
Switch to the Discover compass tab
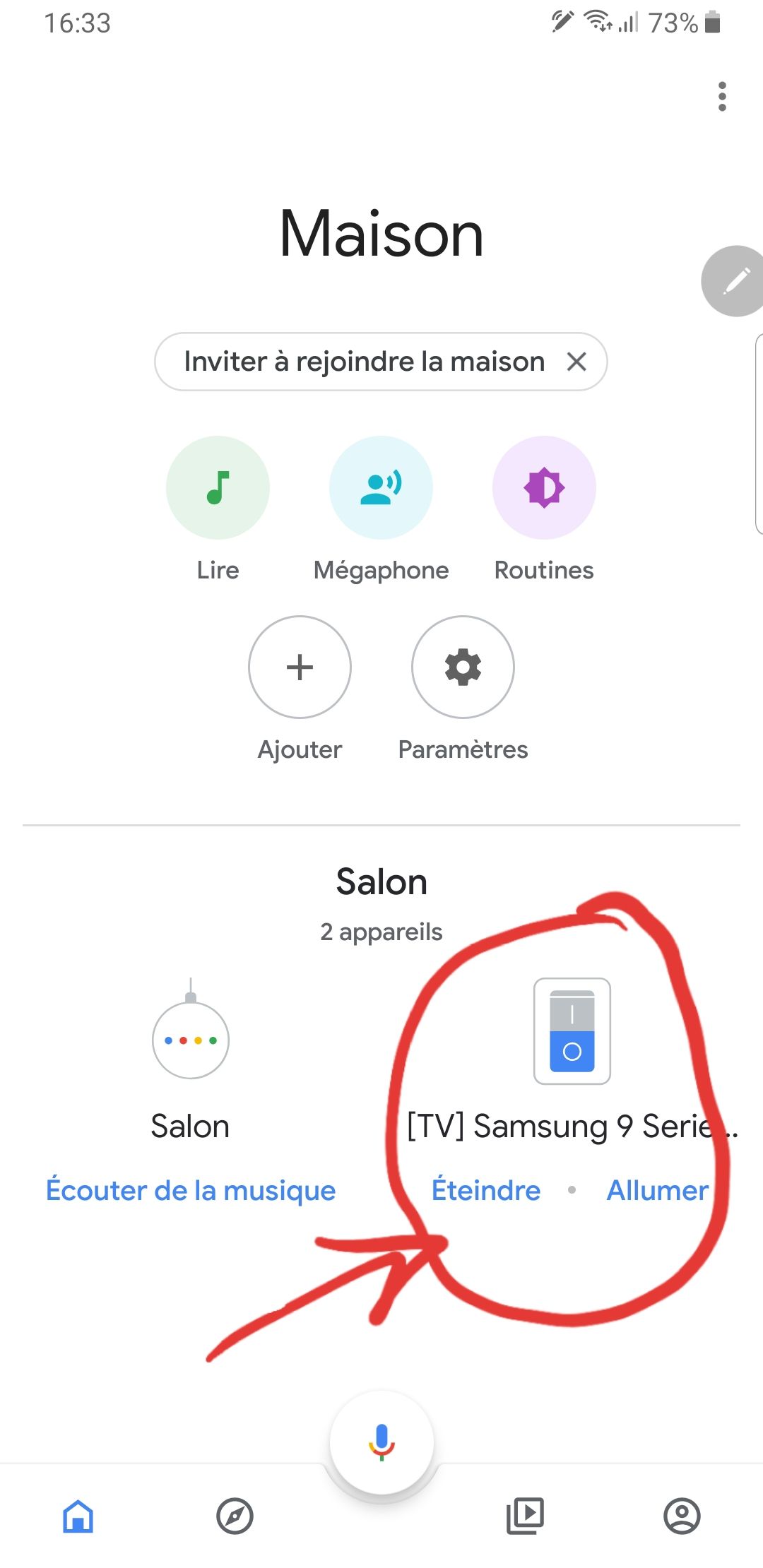pos(235,1516)
